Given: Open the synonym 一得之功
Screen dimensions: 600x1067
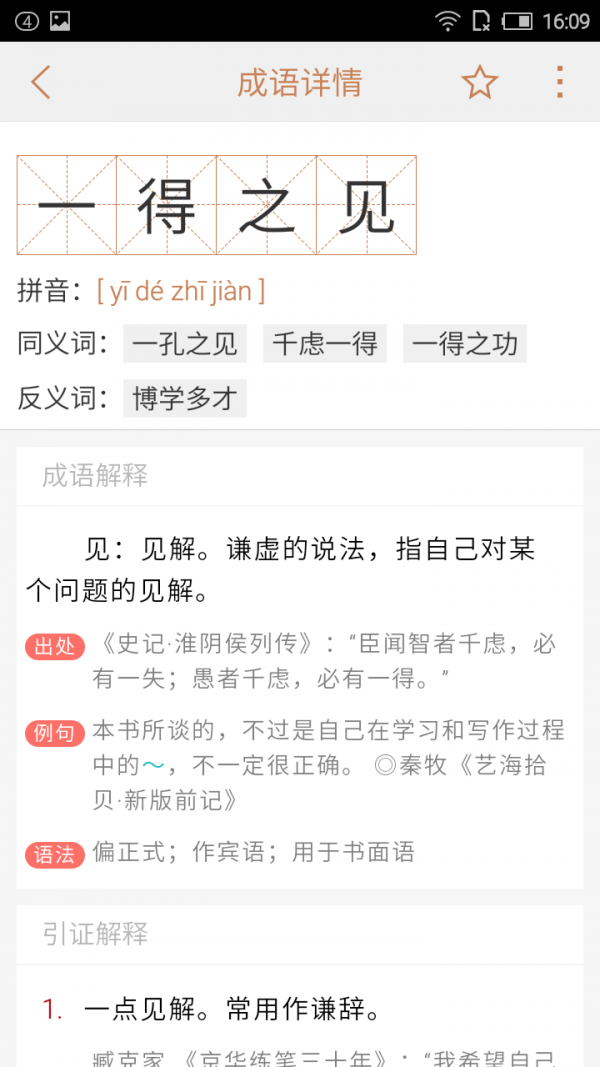Looking at the screenshot, I should (465, 344).
